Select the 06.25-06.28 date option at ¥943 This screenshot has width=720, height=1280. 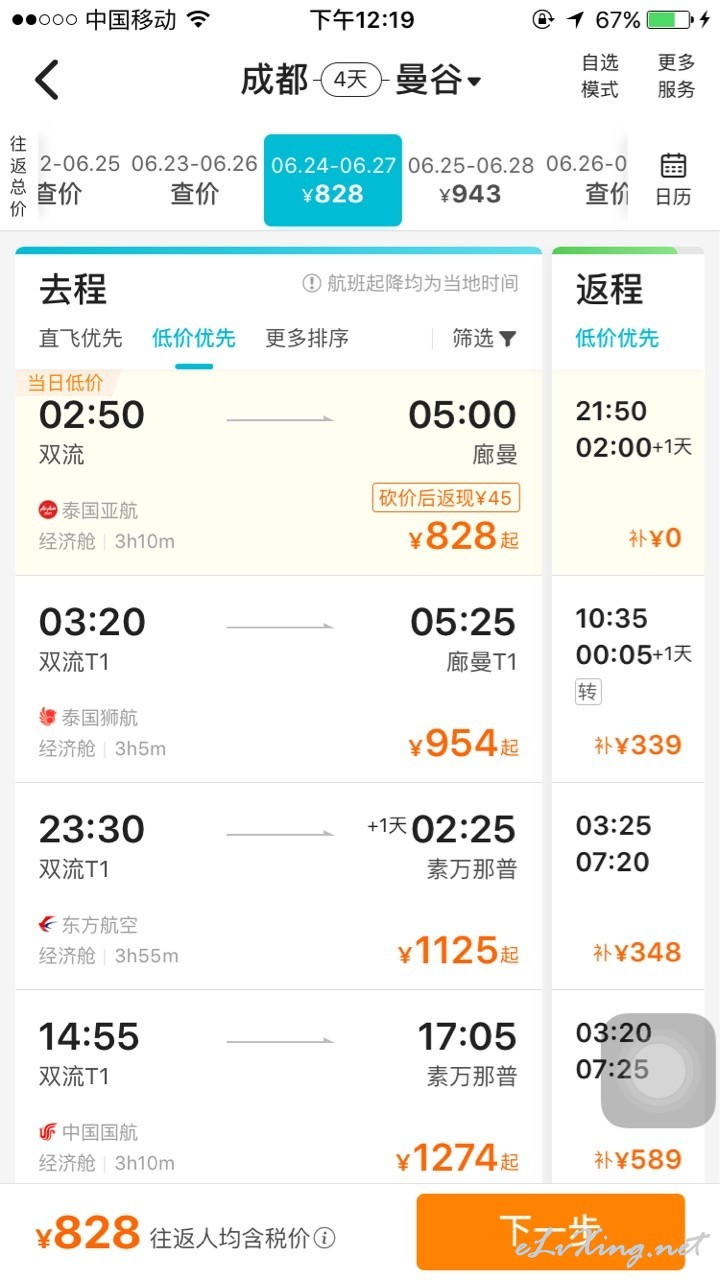pos(470,180)
